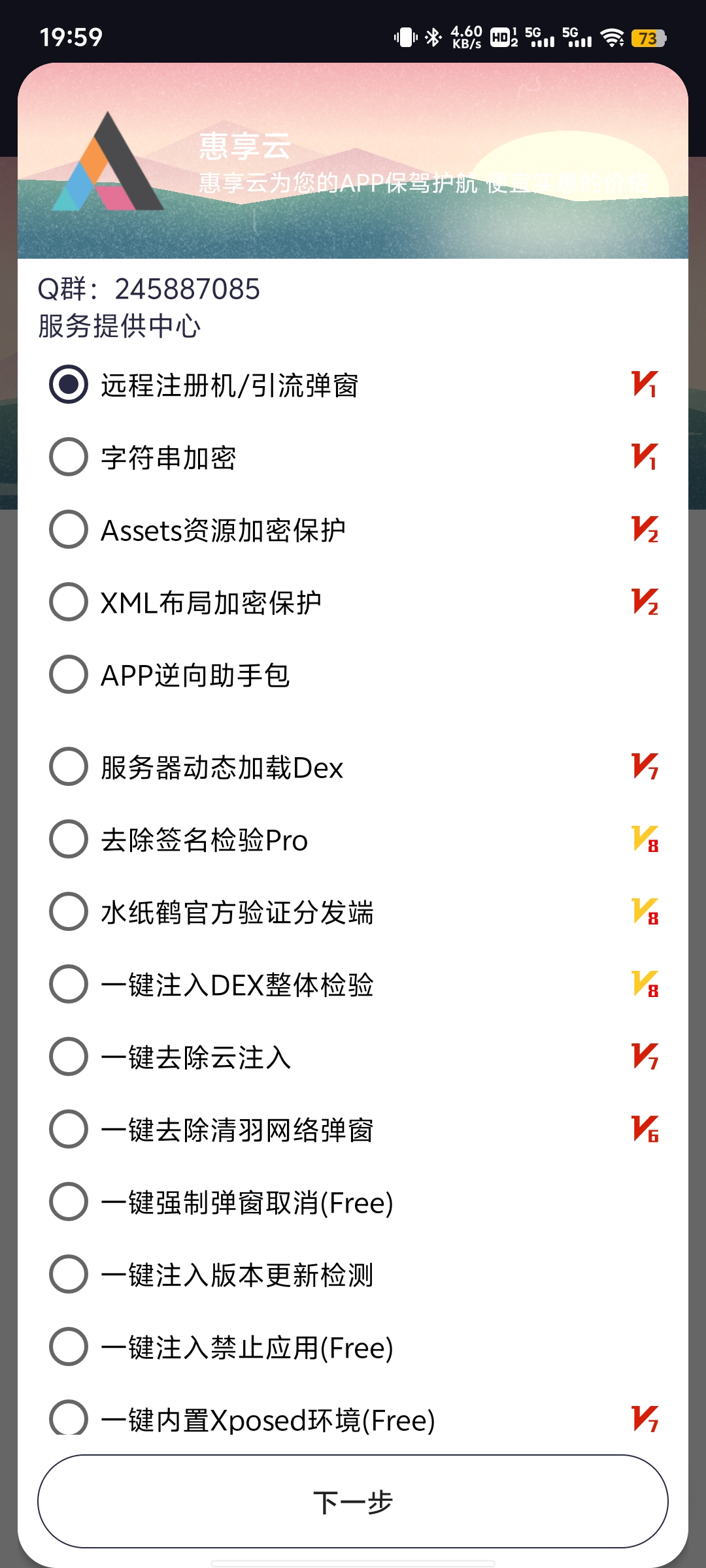Screen dimensions: 706x1568
Task: Choose 一键注入DEX整体检验
Action: pos(69,985)
